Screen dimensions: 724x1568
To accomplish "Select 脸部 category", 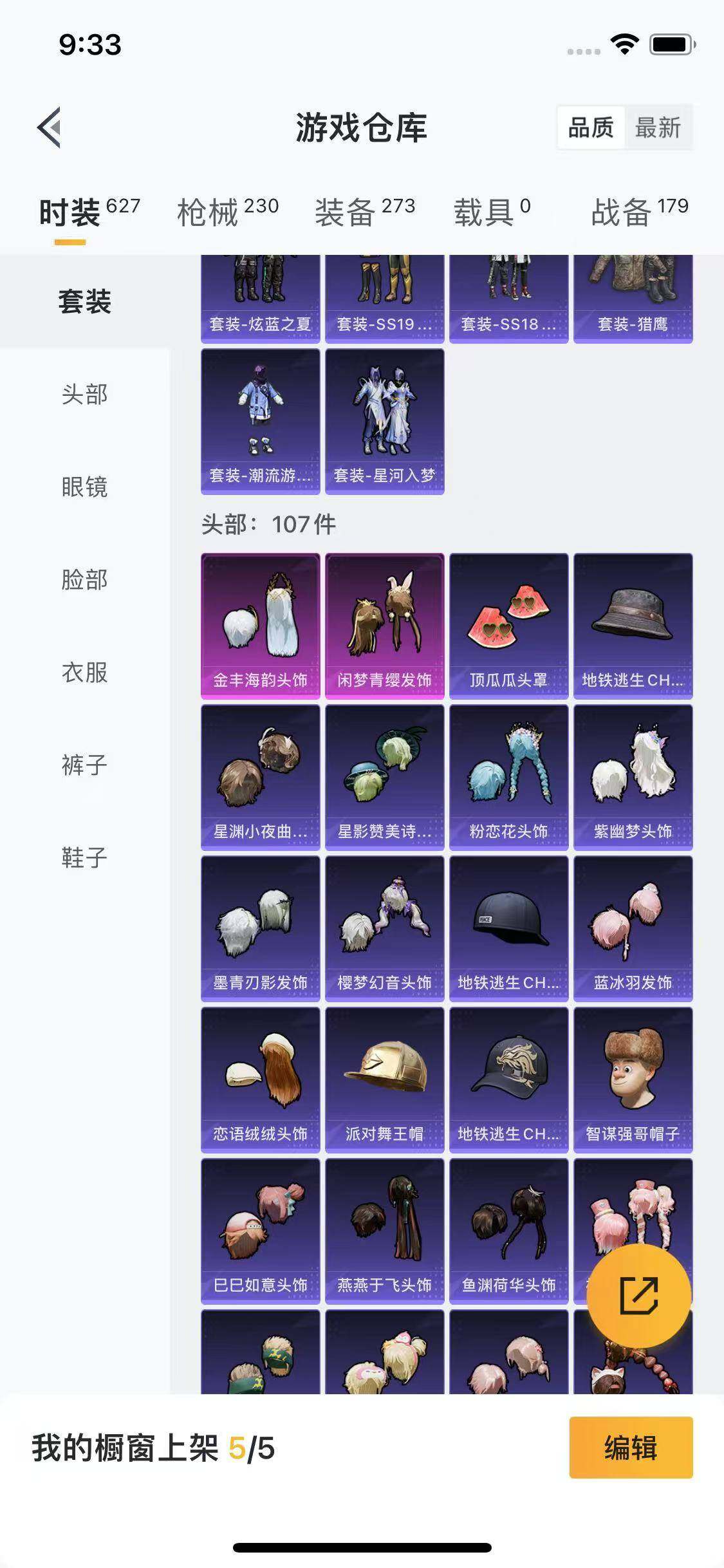I will point(84,579).
